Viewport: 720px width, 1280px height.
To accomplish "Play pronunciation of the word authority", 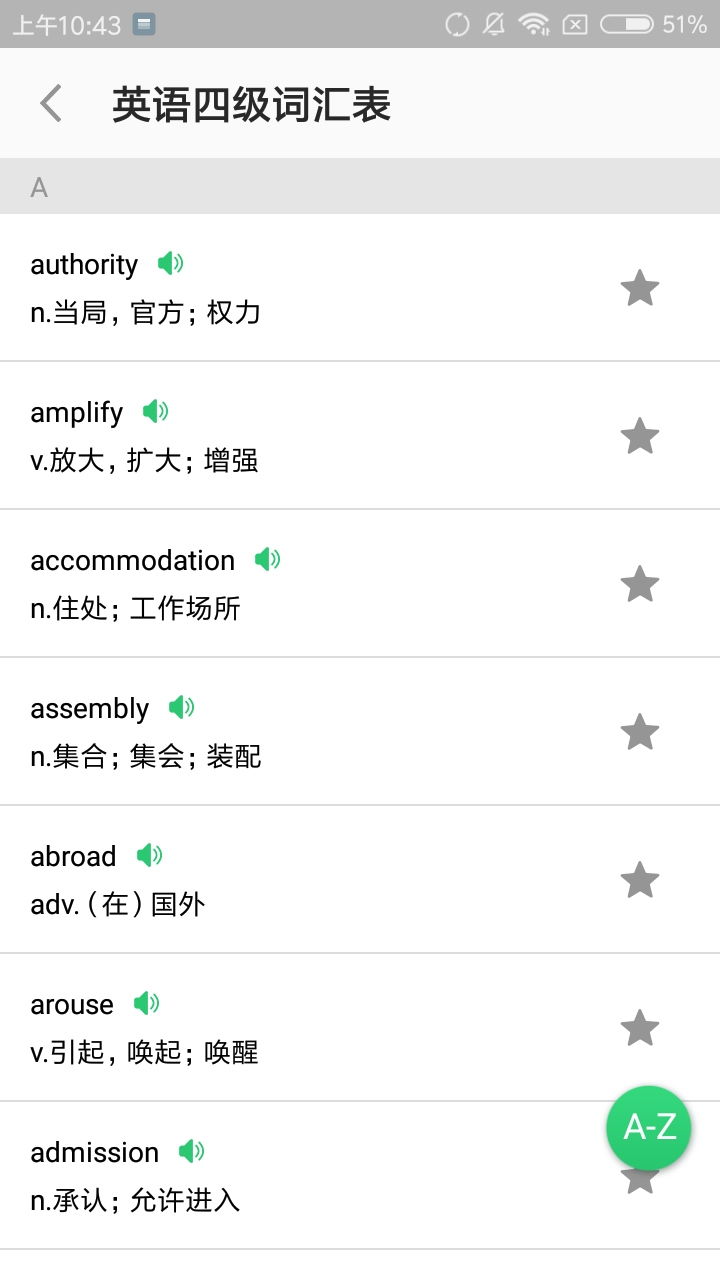I will [x=170, y=263].
